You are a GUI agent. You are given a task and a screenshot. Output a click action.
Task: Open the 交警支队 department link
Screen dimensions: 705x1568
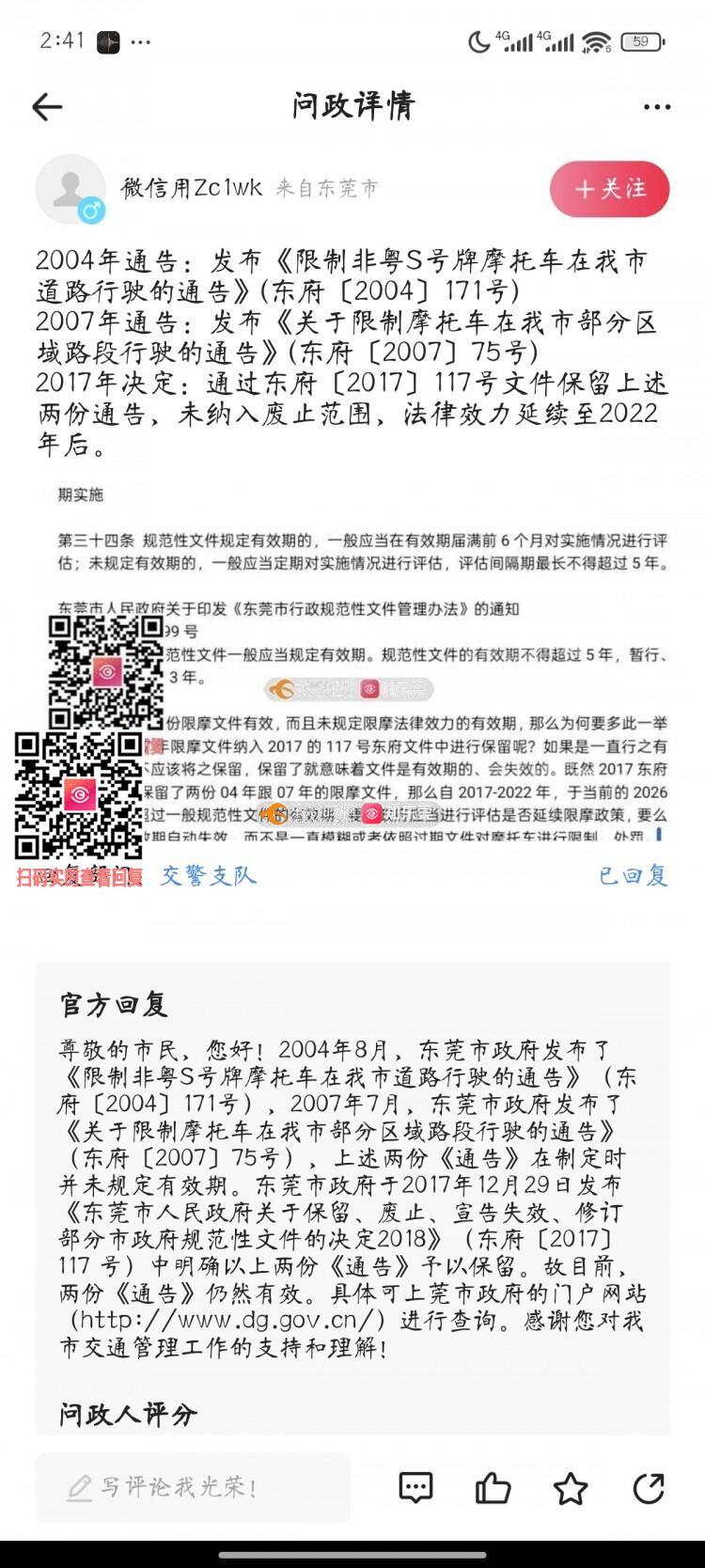pos(208,876)
